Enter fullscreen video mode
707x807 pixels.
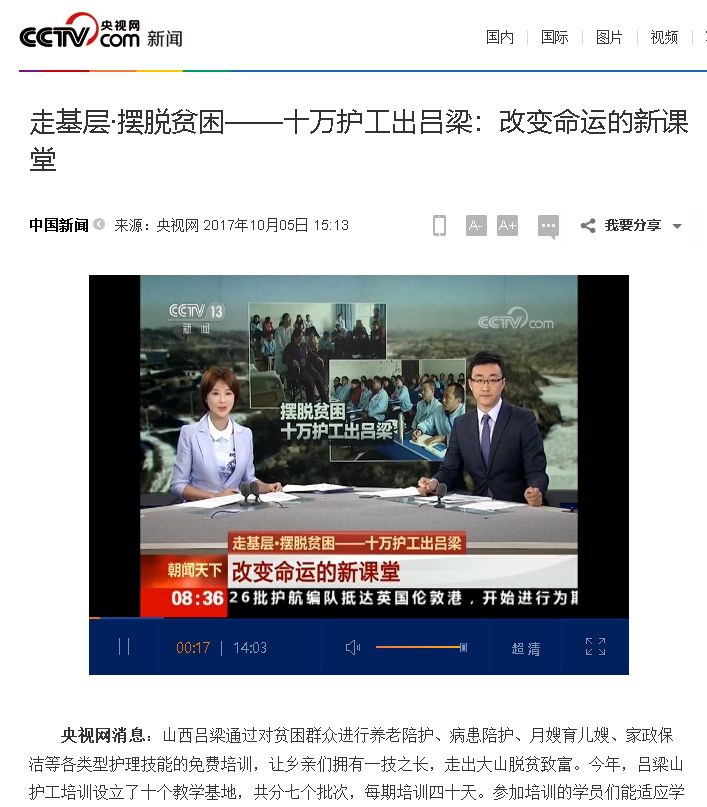(x=595, y=647)
